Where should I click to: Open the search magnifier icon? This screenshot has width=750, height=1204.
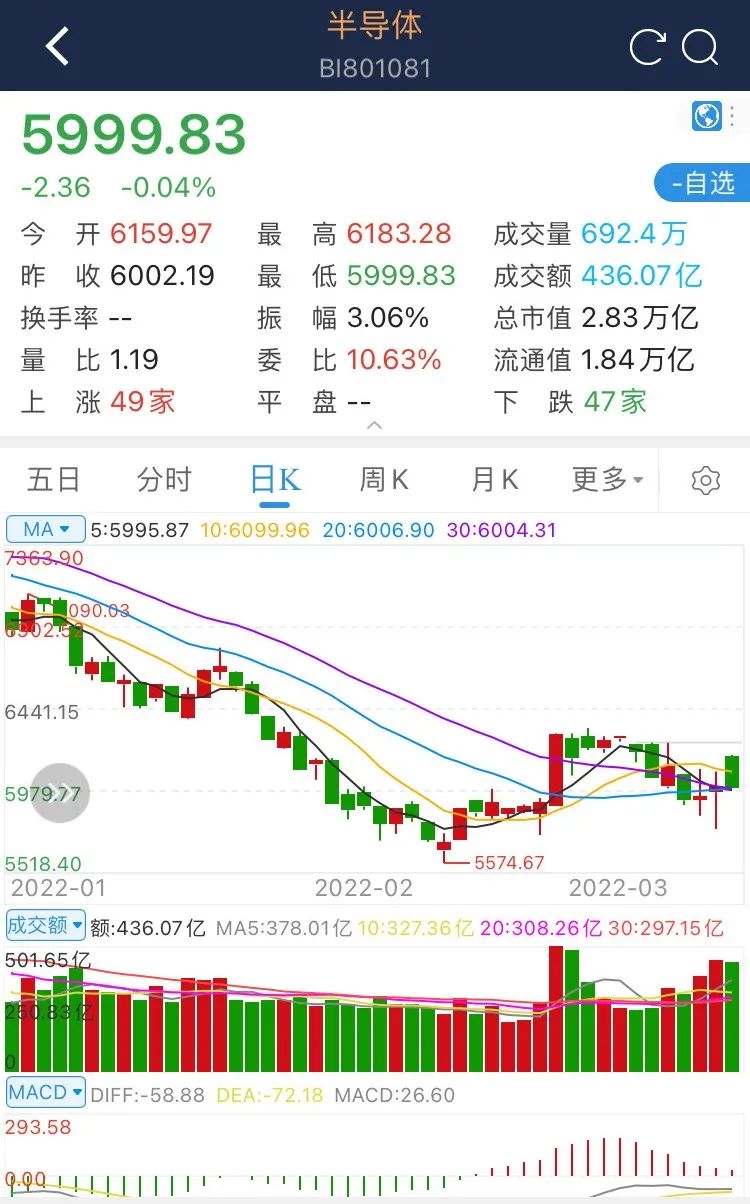click(x=701, y=47)
